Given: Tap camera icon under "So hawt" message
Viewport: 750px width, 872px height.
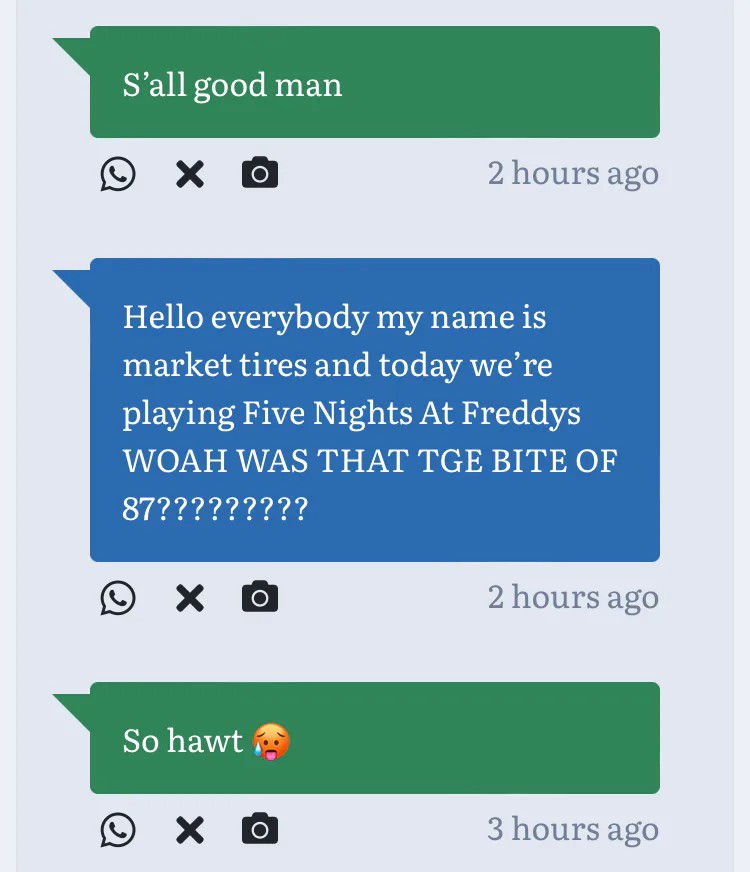Looking at the screenshot, I should tap(260, 828).
